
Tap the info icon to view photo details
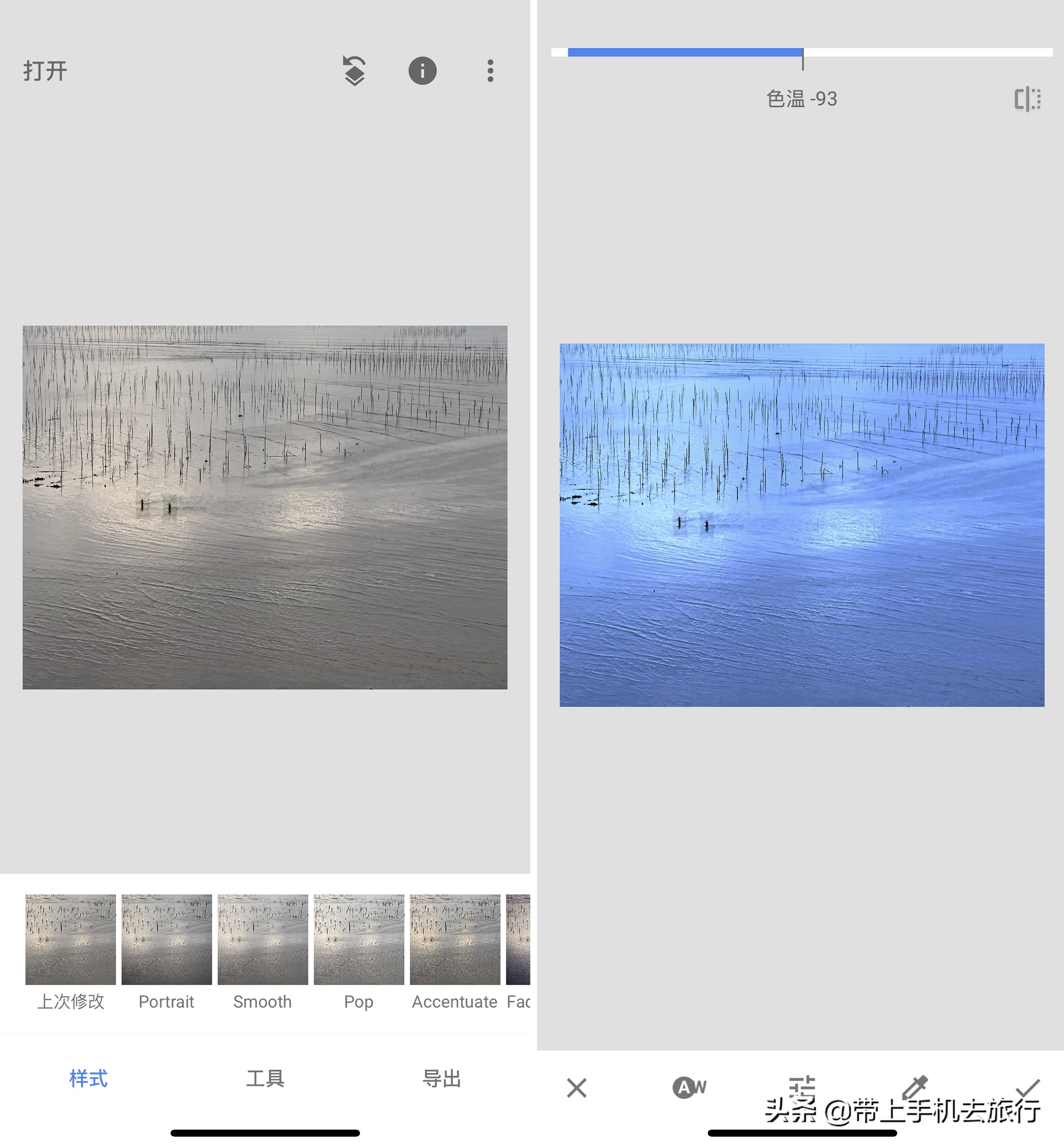[422, 70]
